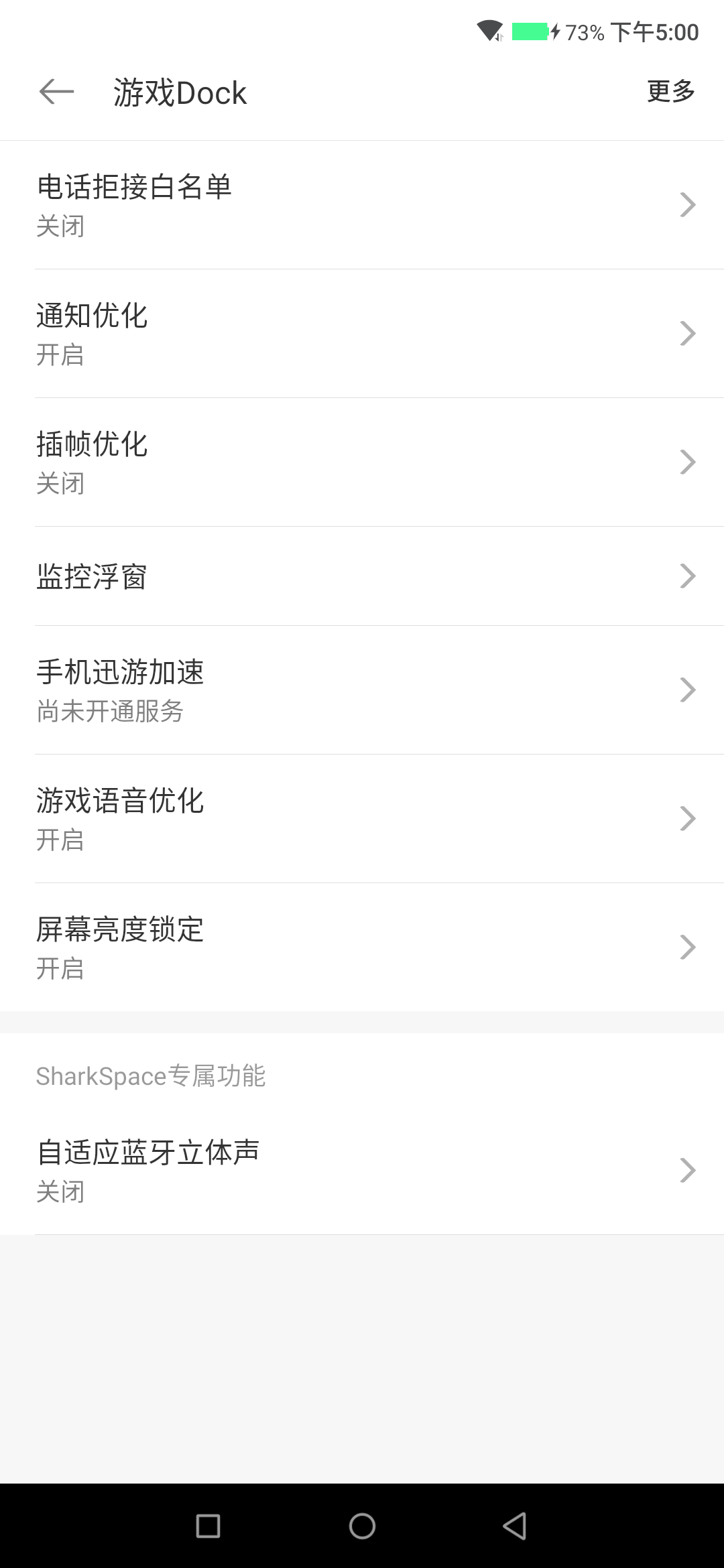
Task: Open 监控浮窗 settings
Action: [362, 576]
